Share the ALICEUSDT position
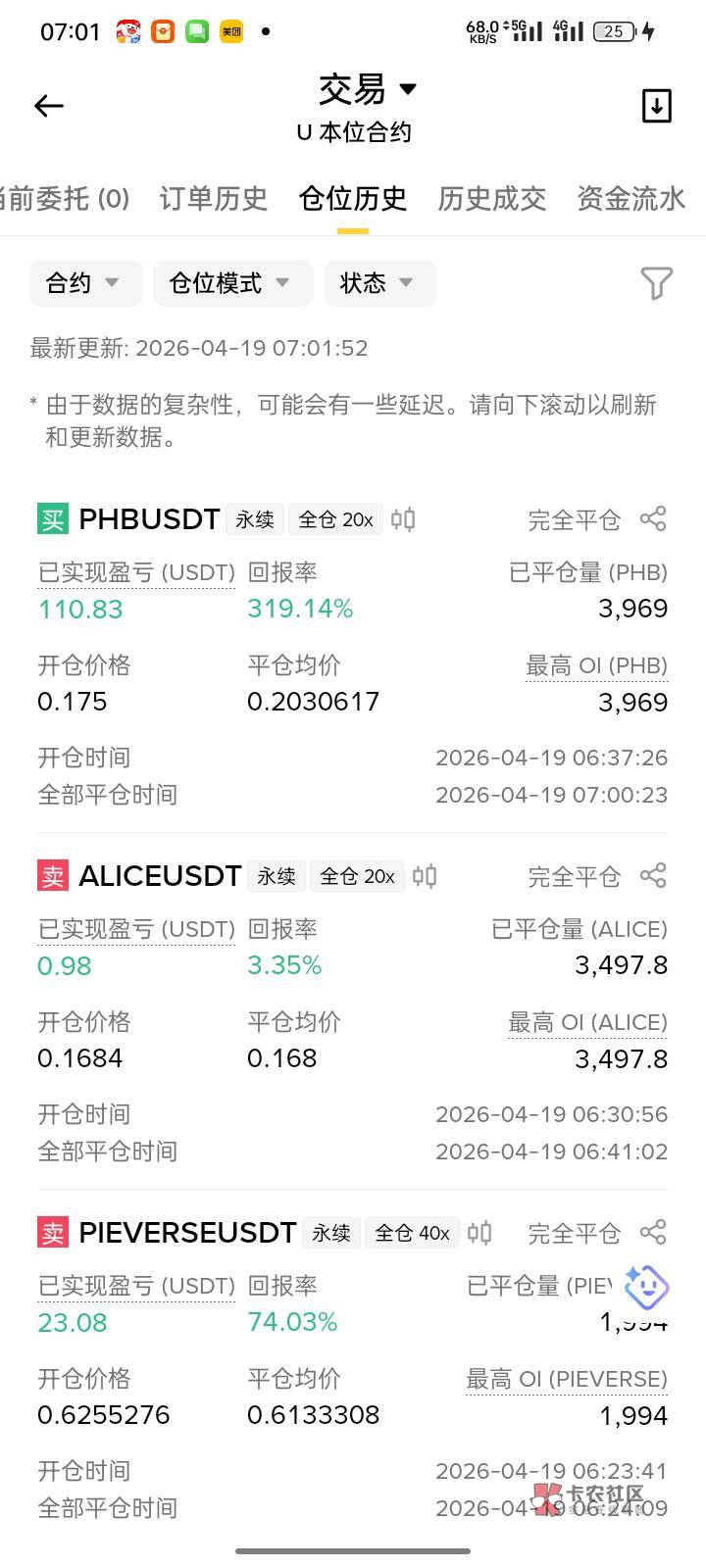The height and width of the screenshot is (1568, 706). [653, 875]
